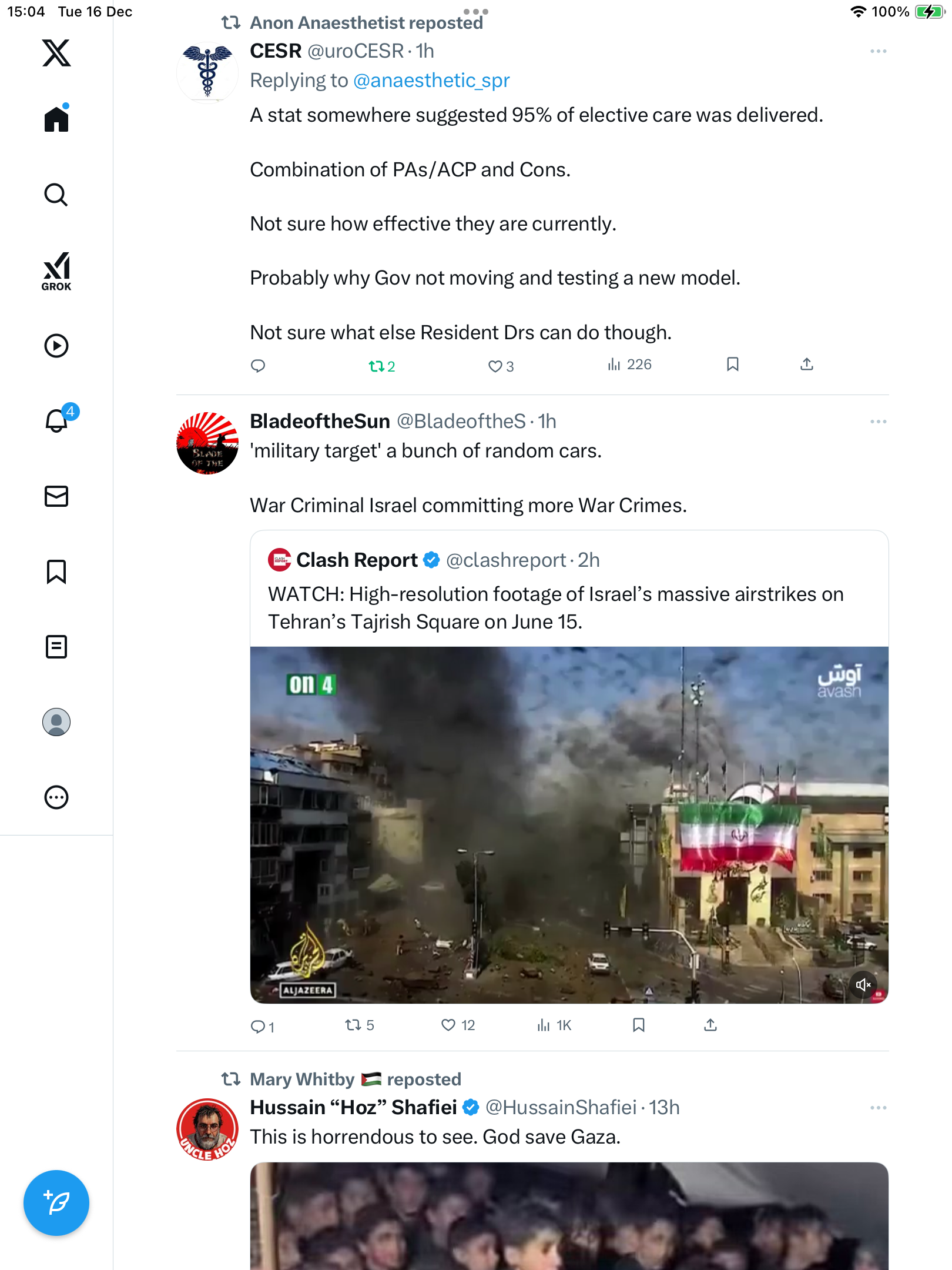The width and height of the screenshot is (952, 1270).
Task: Open the More options circle in sidebar
Action: 56,797
